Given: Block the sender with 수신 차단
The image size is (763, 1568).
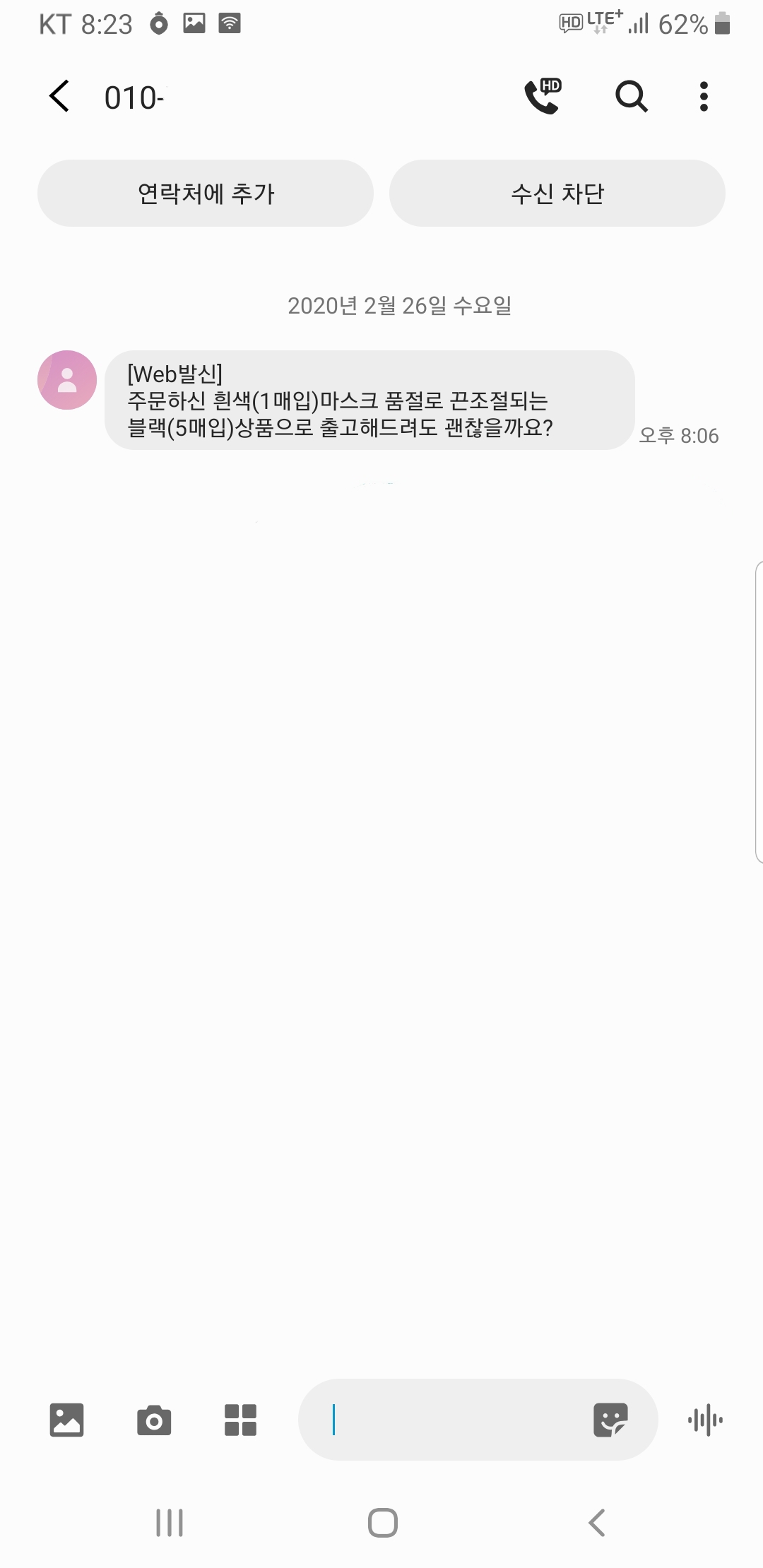Looking at the screenshot, I should click(x=557, y=193).
